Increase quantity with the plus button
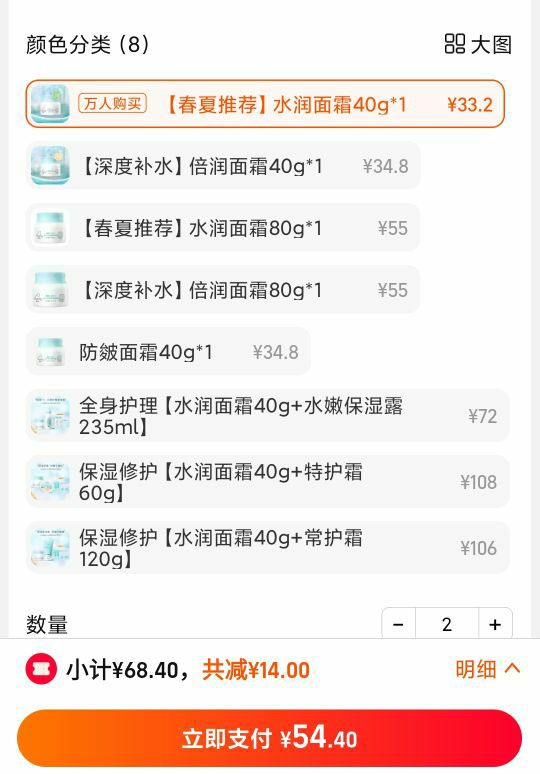The width and height of the screenshot is (540, 774). tap(495, 624)
